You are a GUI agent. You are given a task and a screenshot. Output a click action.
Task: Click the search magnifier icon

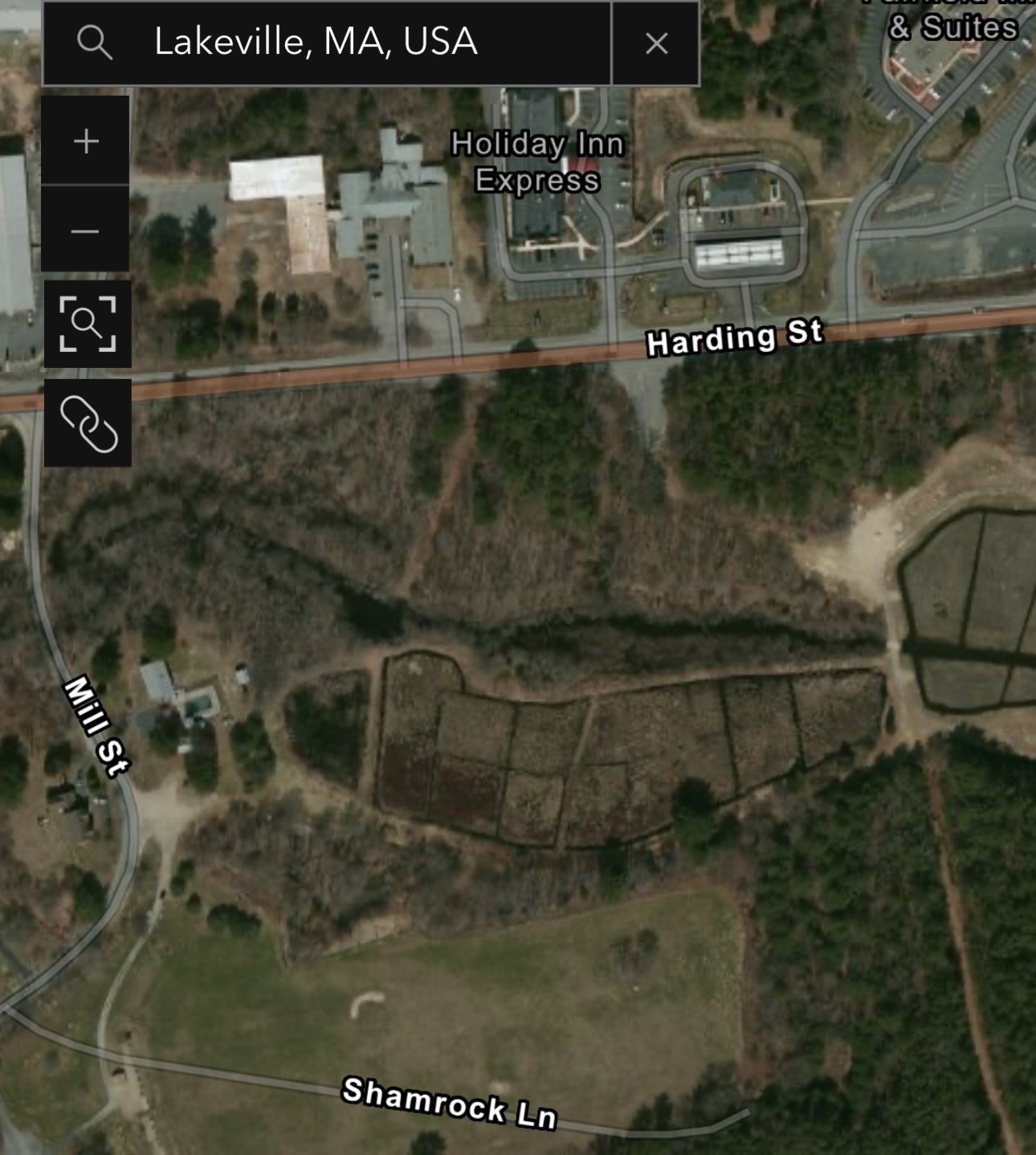click(96, 43)
